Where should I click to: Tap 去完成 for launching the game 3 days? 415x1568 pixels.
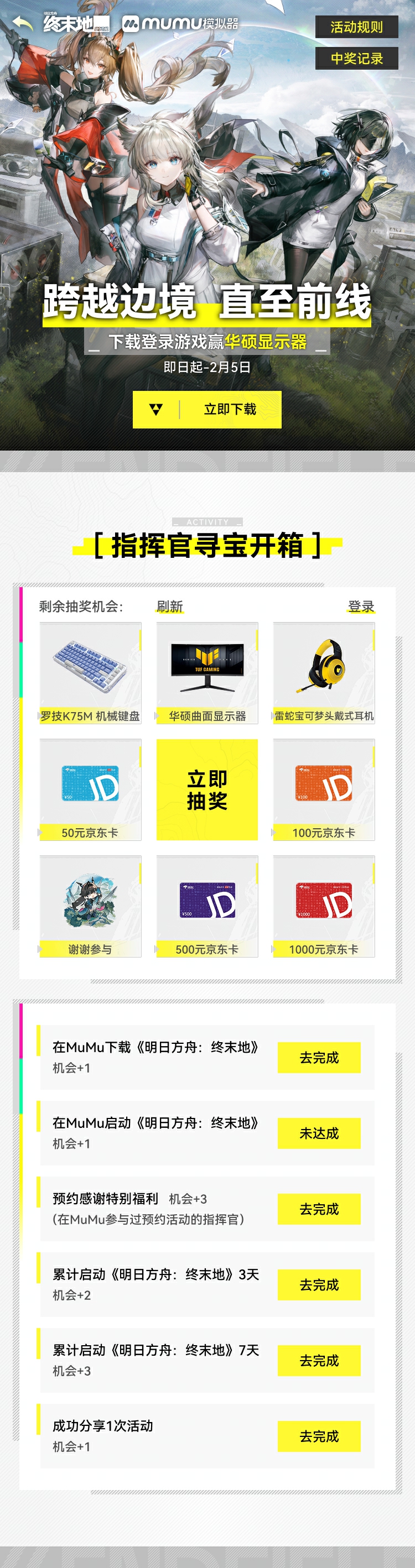coord(319,1284)
